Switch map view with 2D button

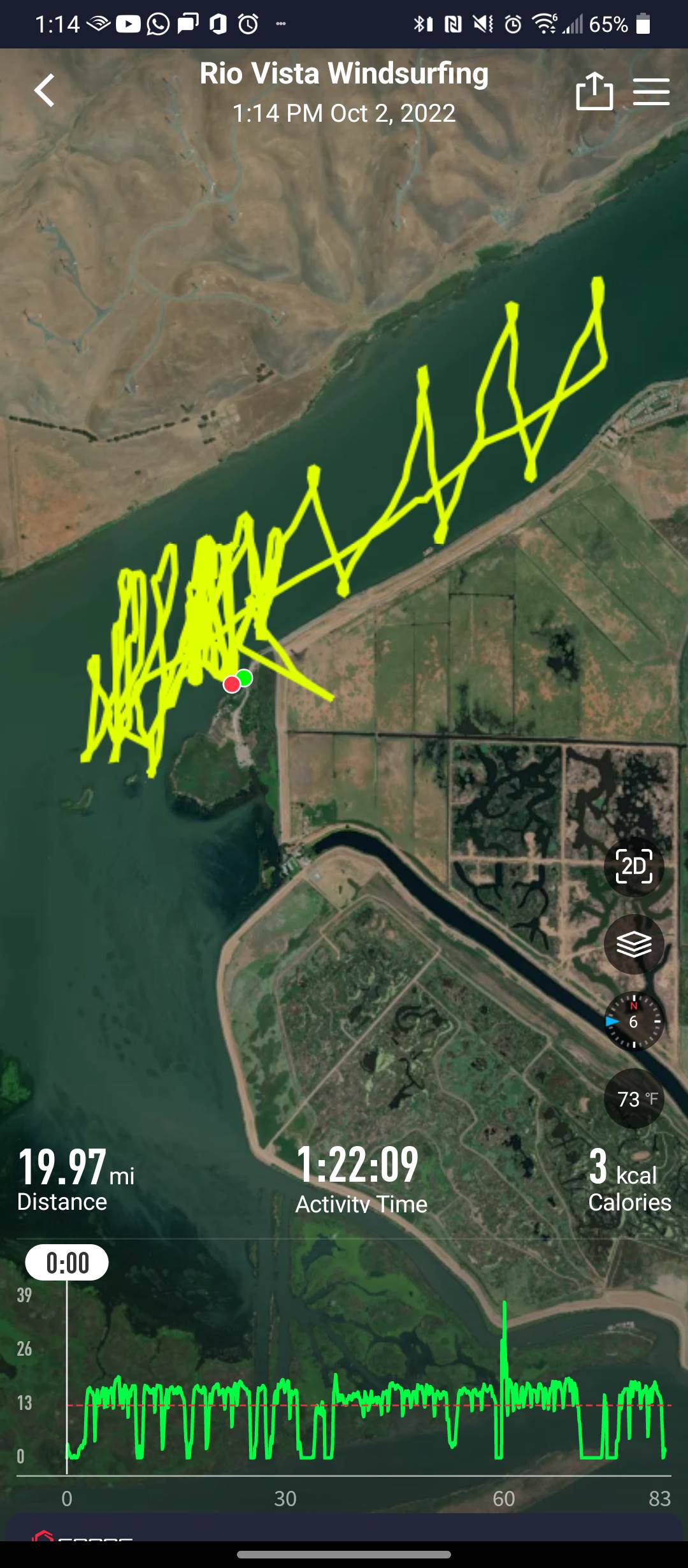(x=634, y=866)
